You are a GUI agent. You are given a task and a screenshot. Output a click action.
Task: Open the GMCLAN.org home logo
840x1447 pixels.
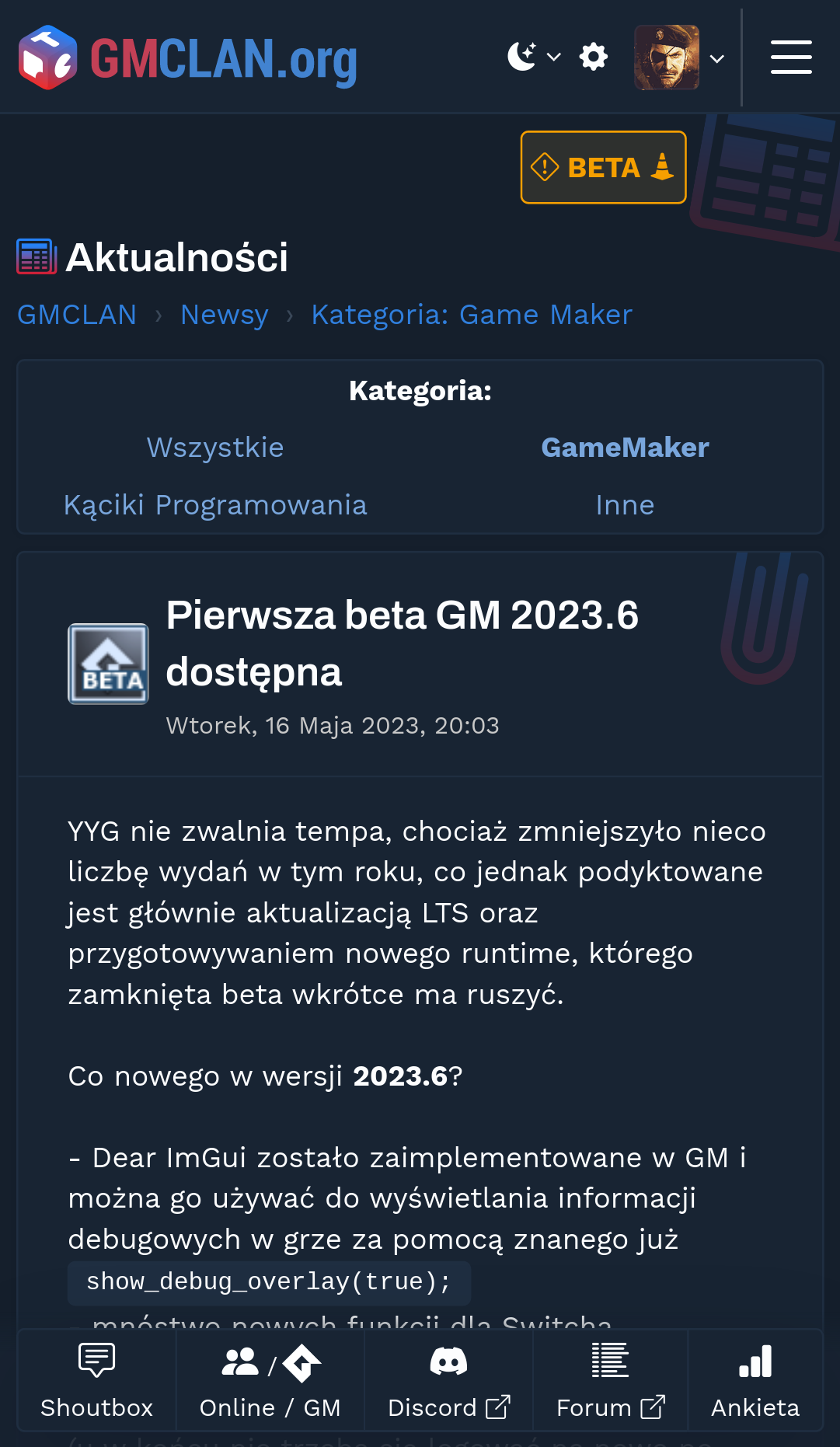pos(188,58)
